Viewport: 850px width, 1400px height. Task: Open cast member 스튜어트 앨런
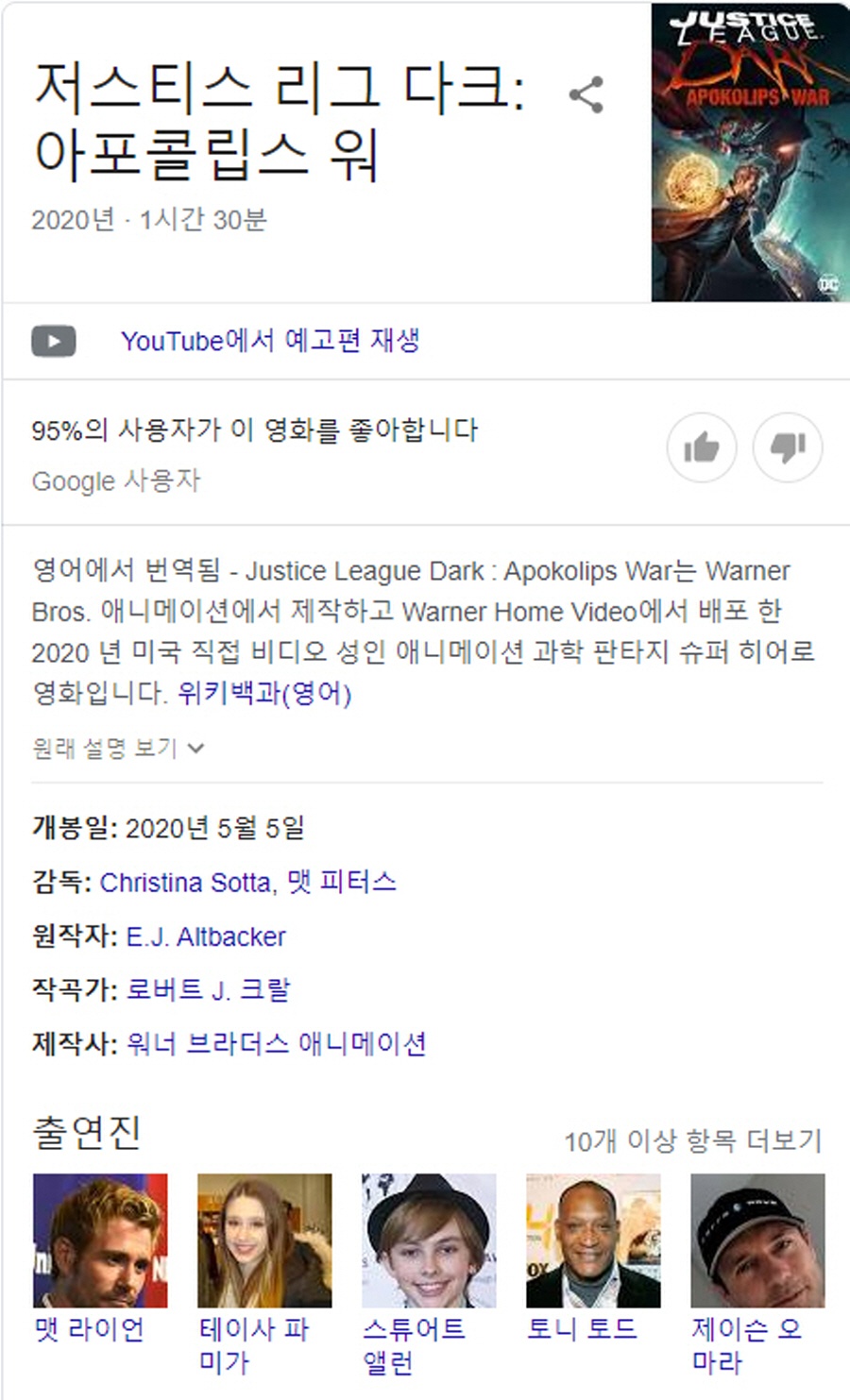pos(429,1240)
